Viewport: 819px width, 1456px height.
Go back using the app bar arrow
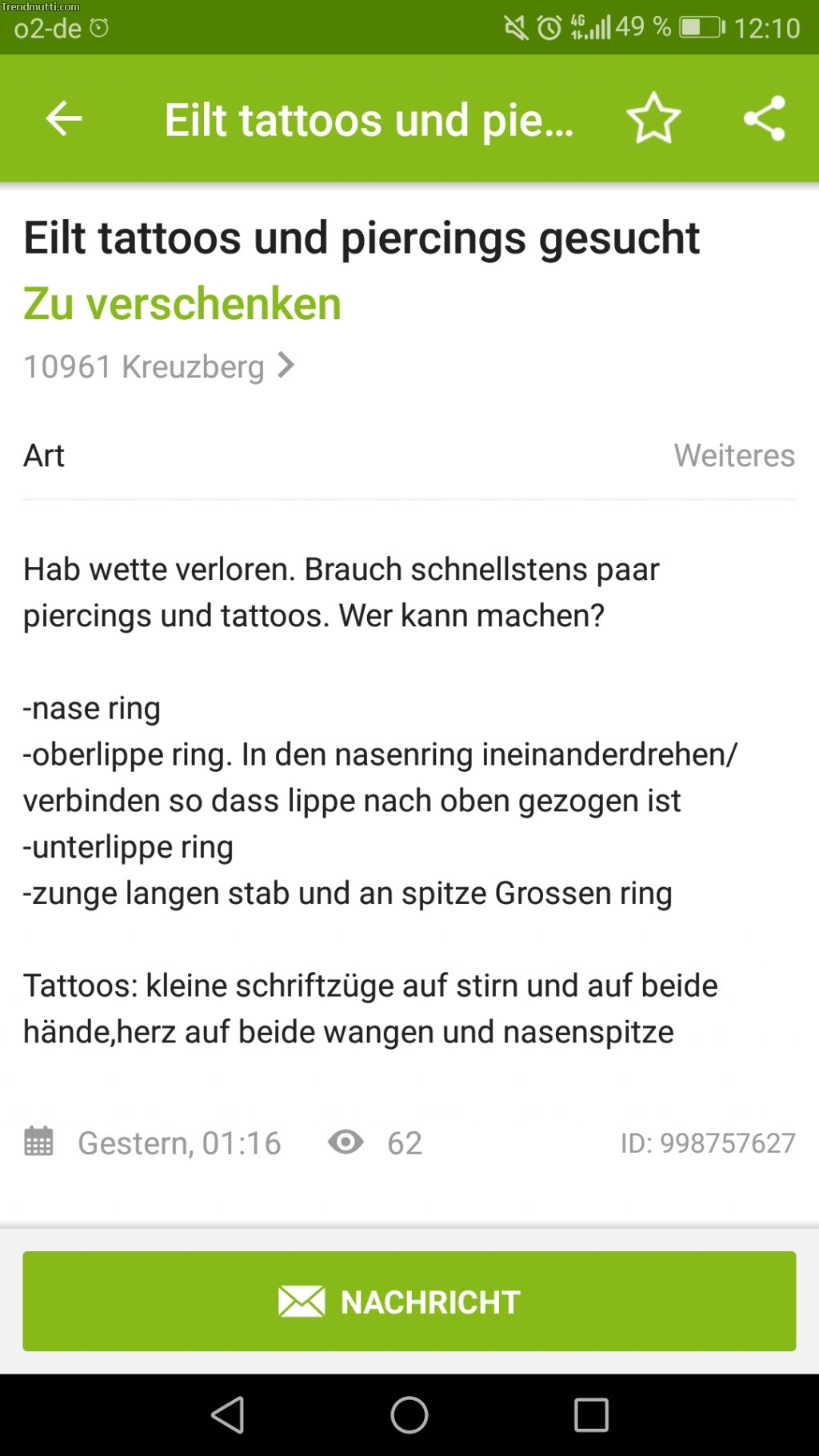tap(64, 119)
